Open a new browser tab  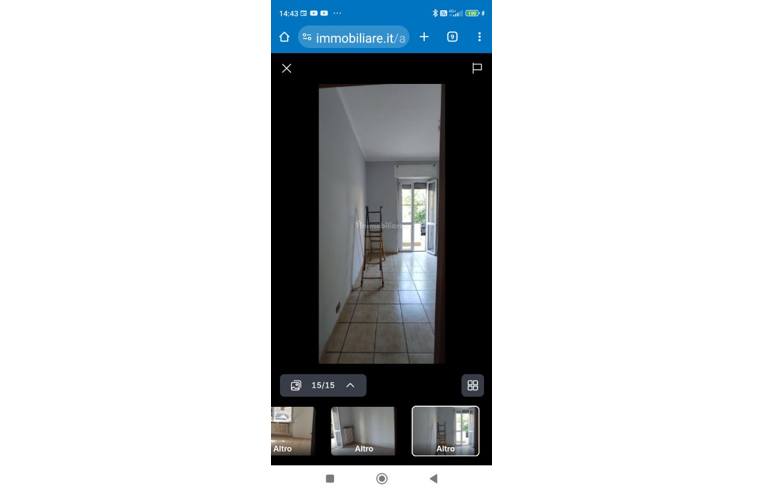tap(424, 37)
